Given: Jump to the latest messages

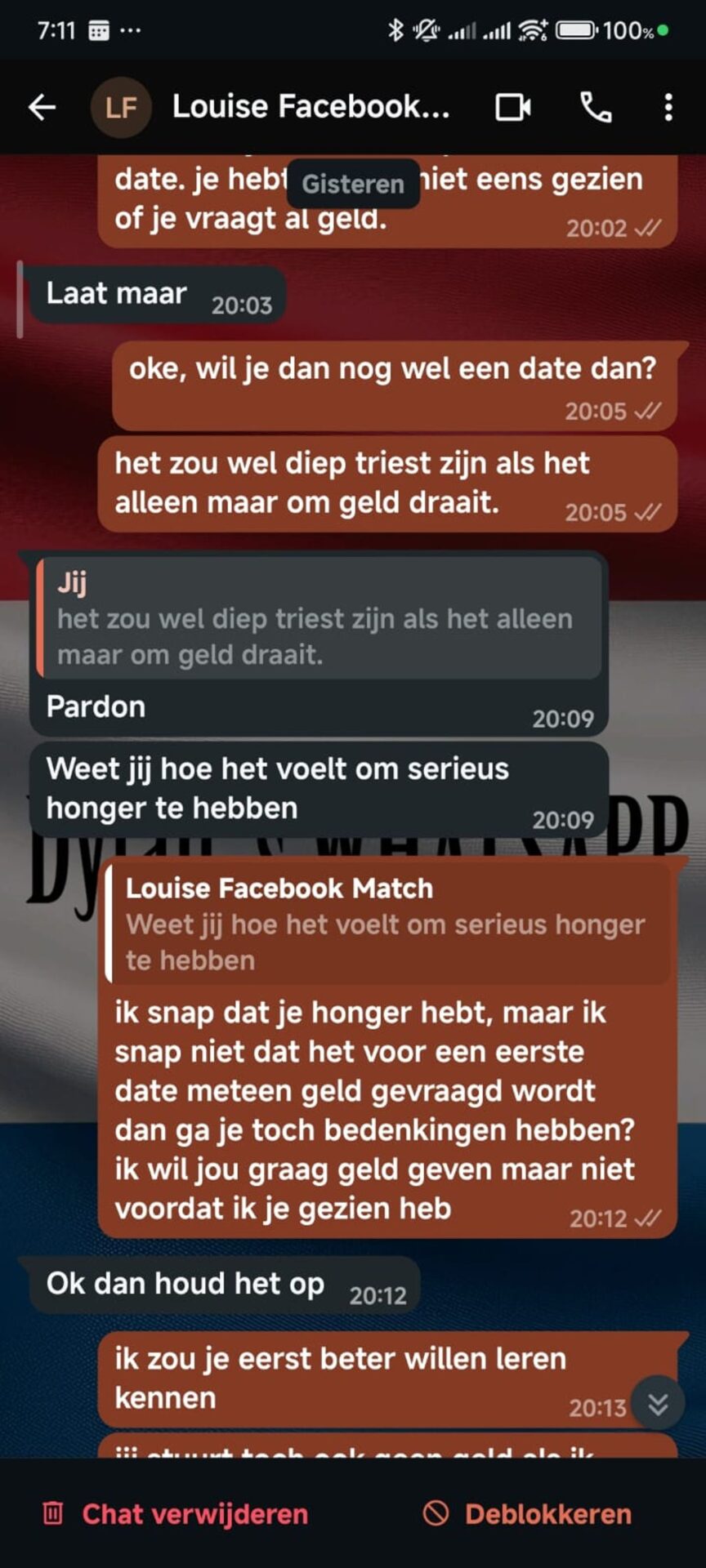Looking at the screenshot, I should tap(658, 1404).
